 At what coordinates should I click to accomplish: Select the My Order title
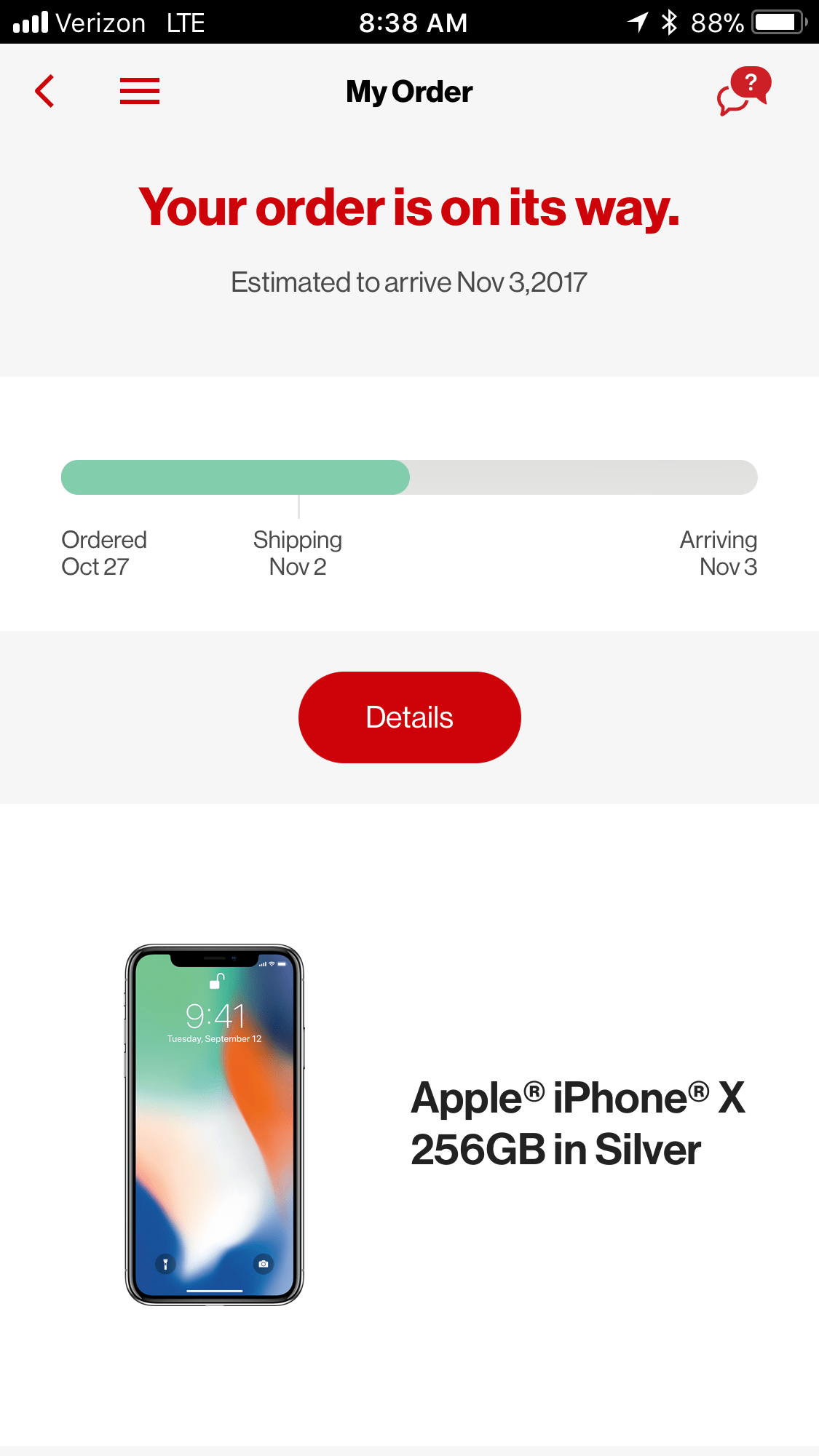point(409,91)
